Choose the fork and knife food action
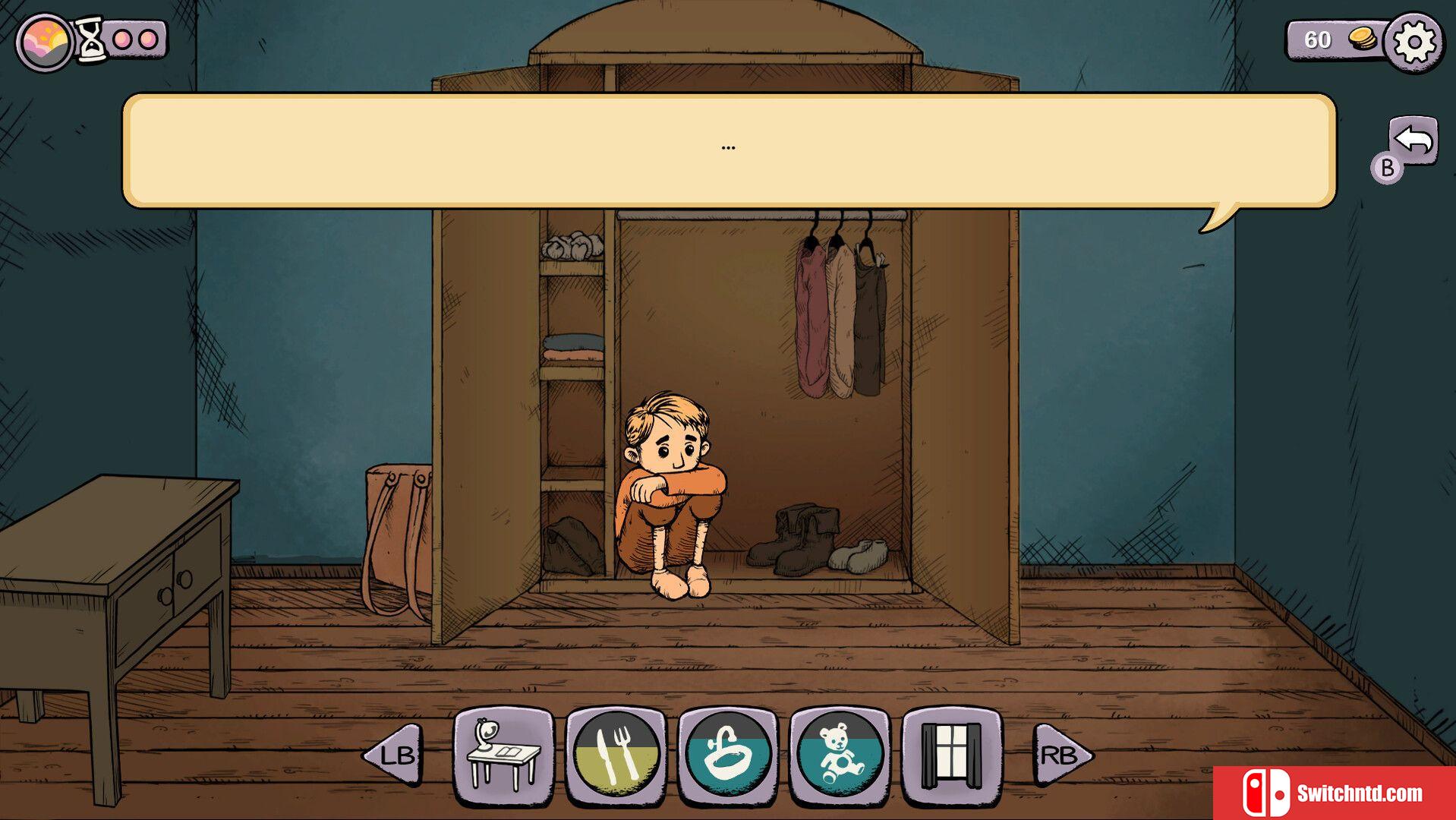 (616, 755)
